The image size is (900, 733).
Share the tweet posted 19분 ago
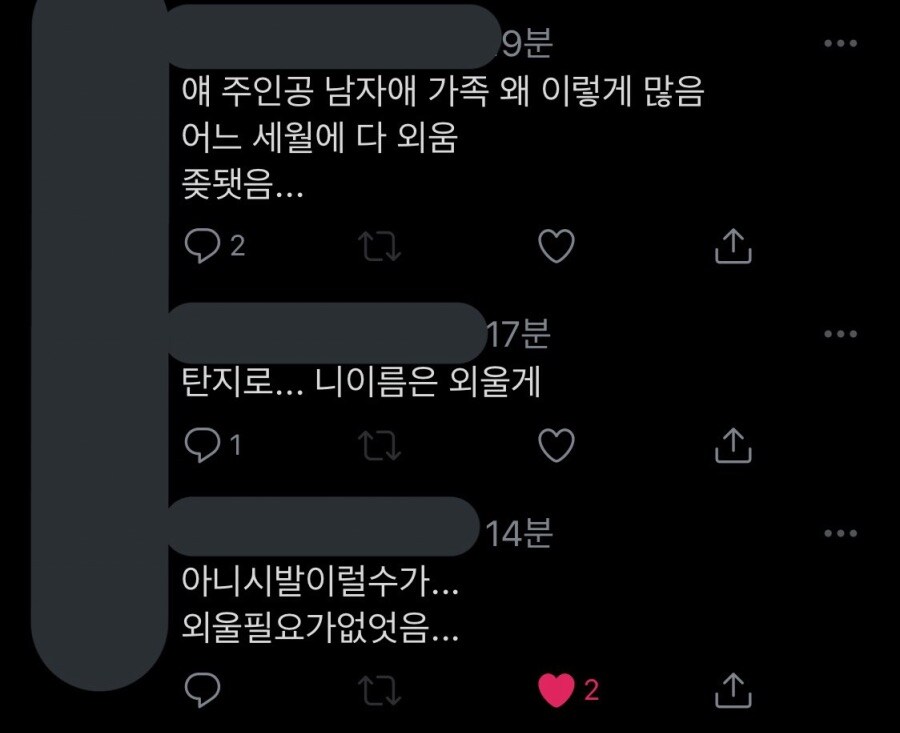(733, 246)
